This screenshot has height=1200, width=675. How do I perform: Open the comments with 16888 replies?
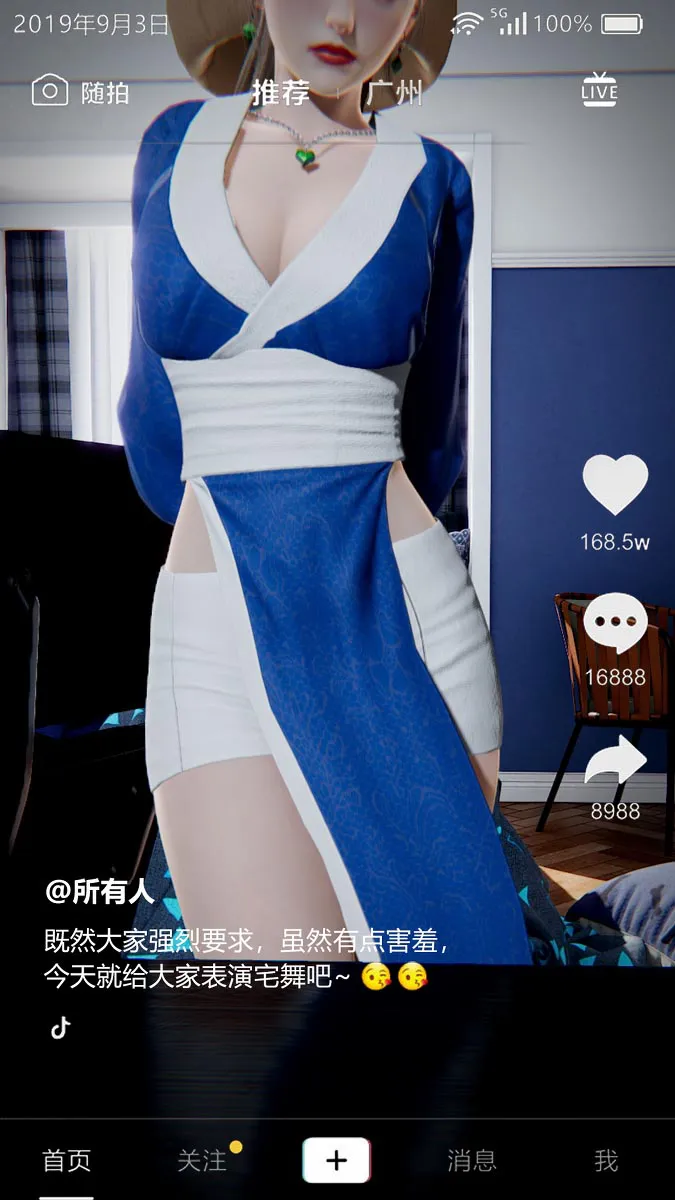click(615, 624)
